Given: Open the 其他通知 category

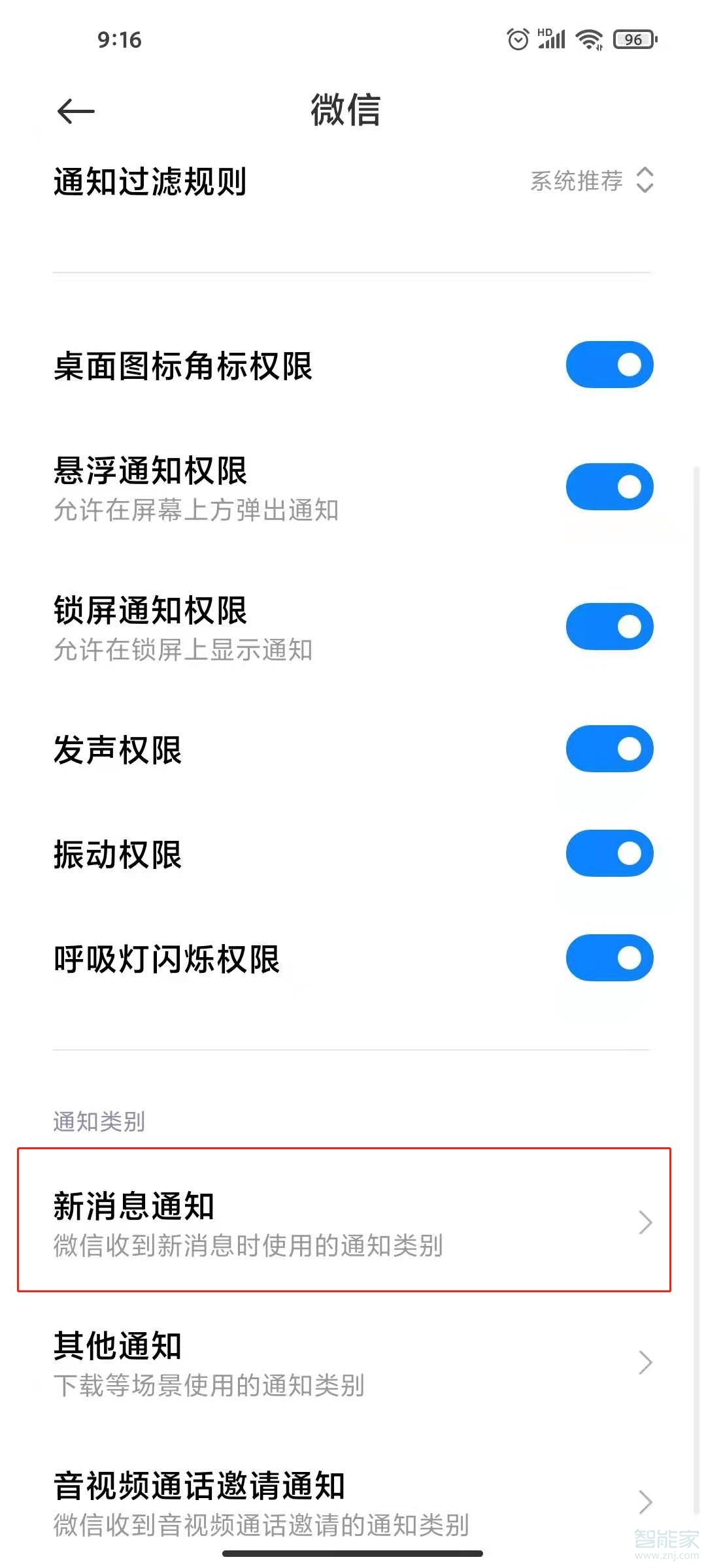Looking at the screenshot, I should pos(353,1364).
